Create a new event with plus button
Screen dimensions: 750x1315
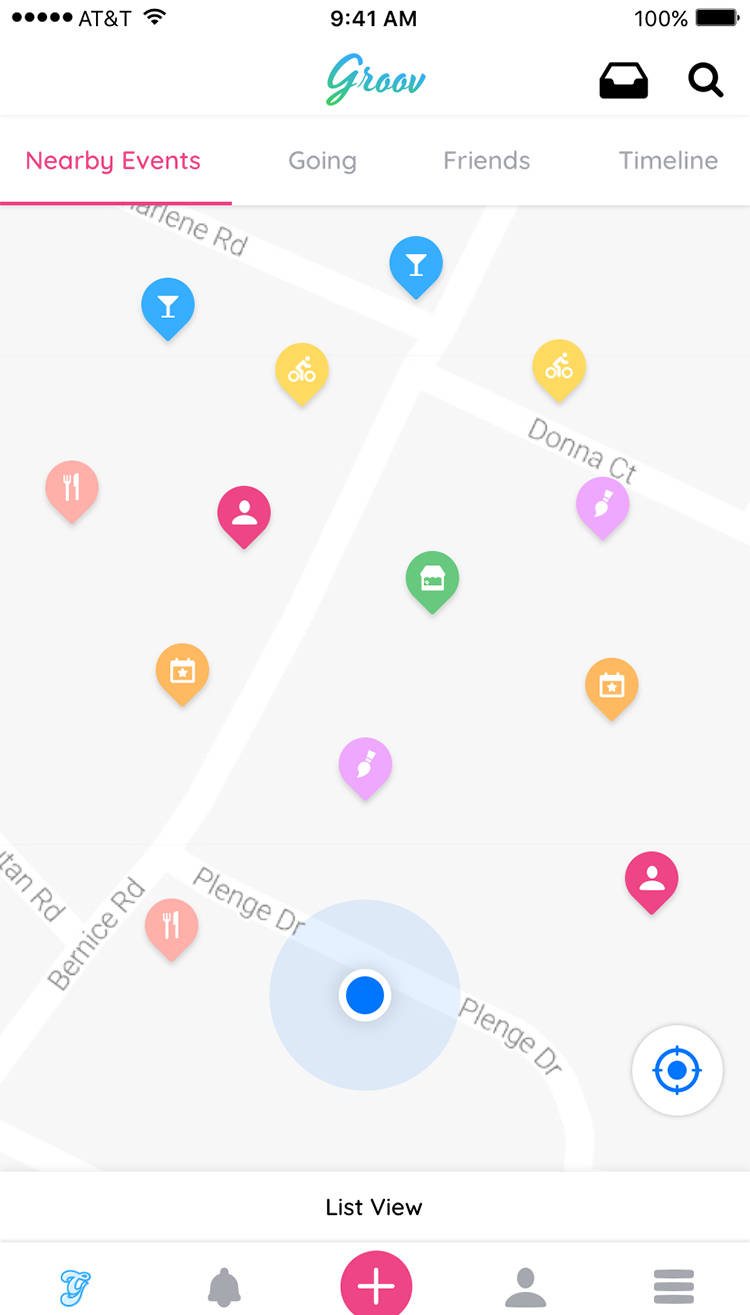pos(376,1286)
